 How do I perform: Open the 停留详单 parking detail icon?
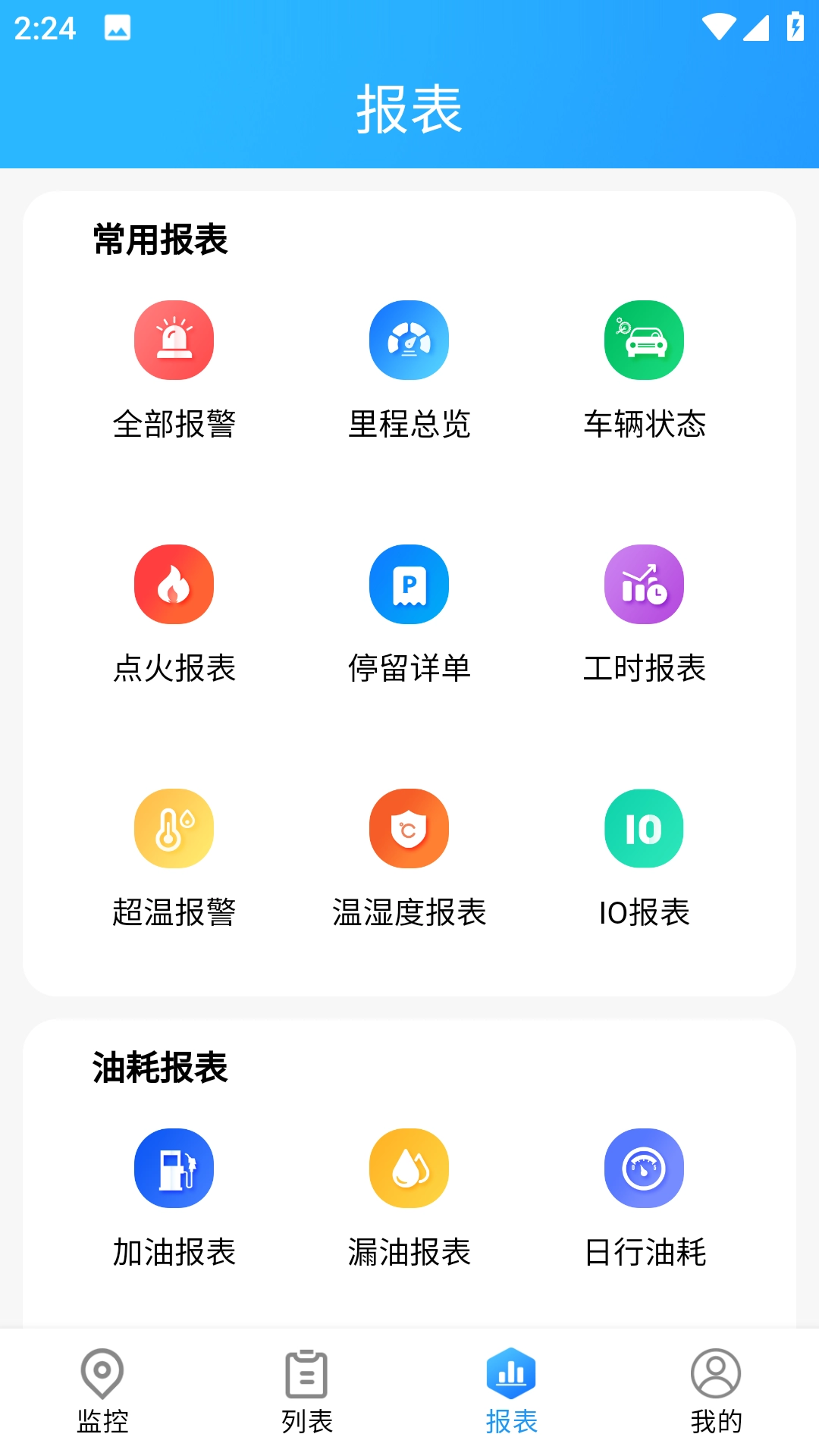409,585
